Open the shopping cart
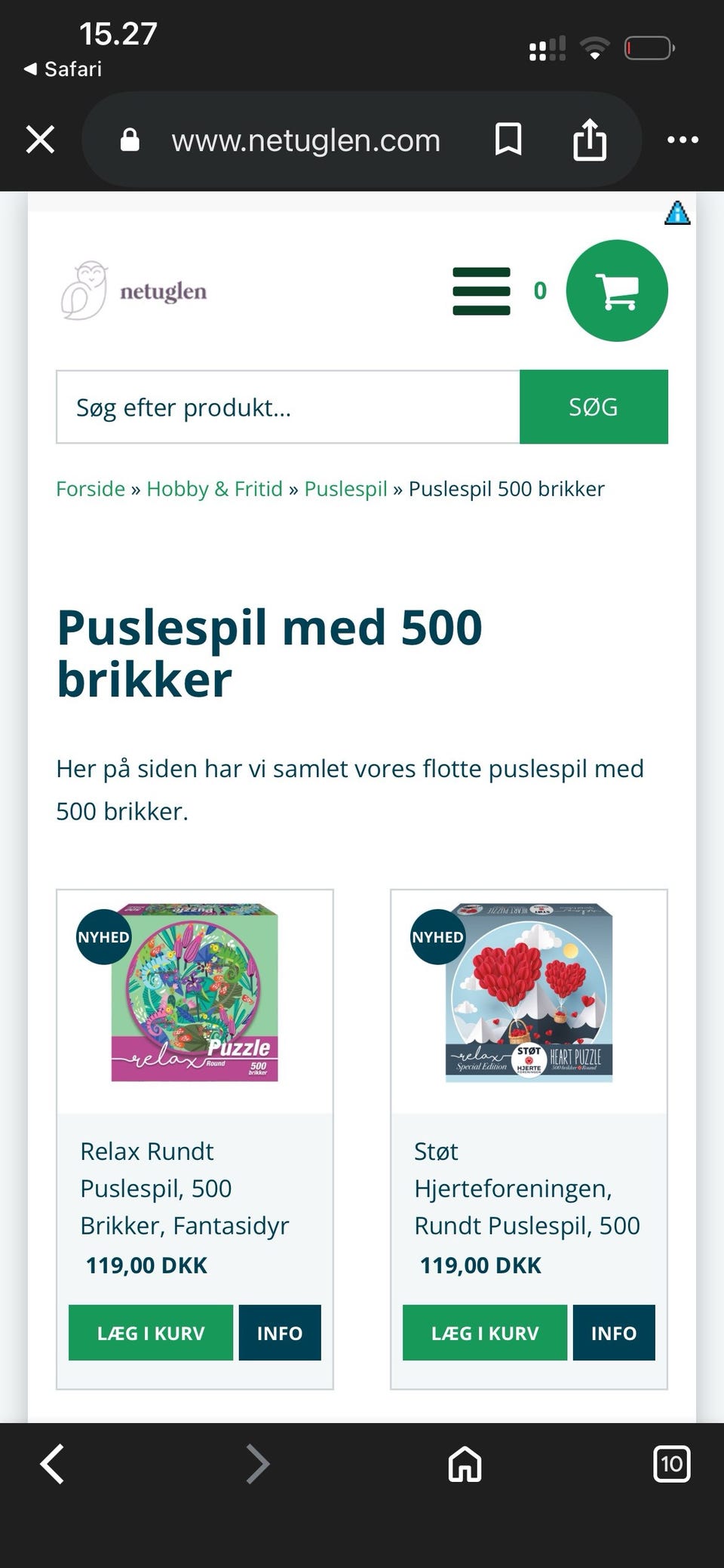This screenshot has height=1568, width=724. coord(616,291)
